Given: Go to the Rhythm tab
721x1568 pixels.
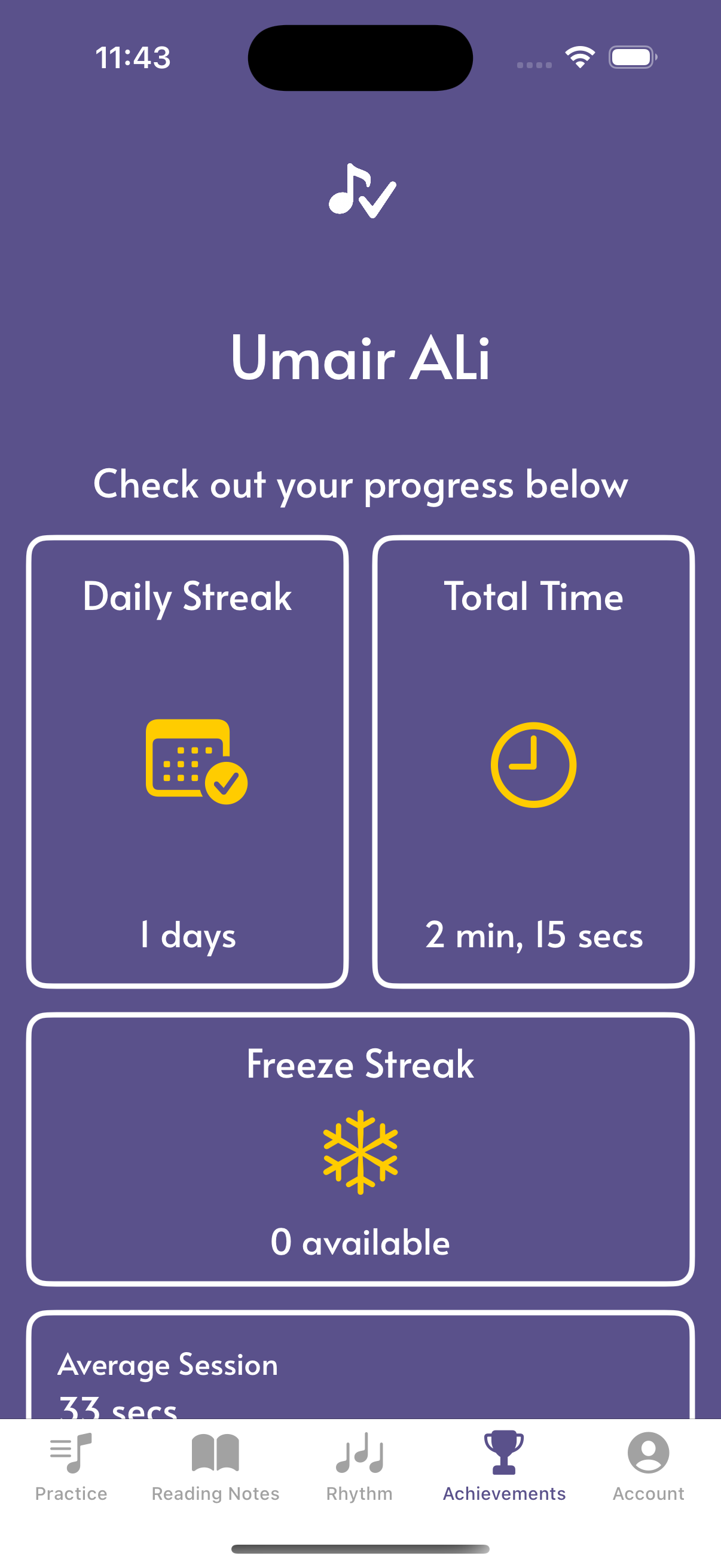Looking at the screenshot, I should pos(359,1466).
